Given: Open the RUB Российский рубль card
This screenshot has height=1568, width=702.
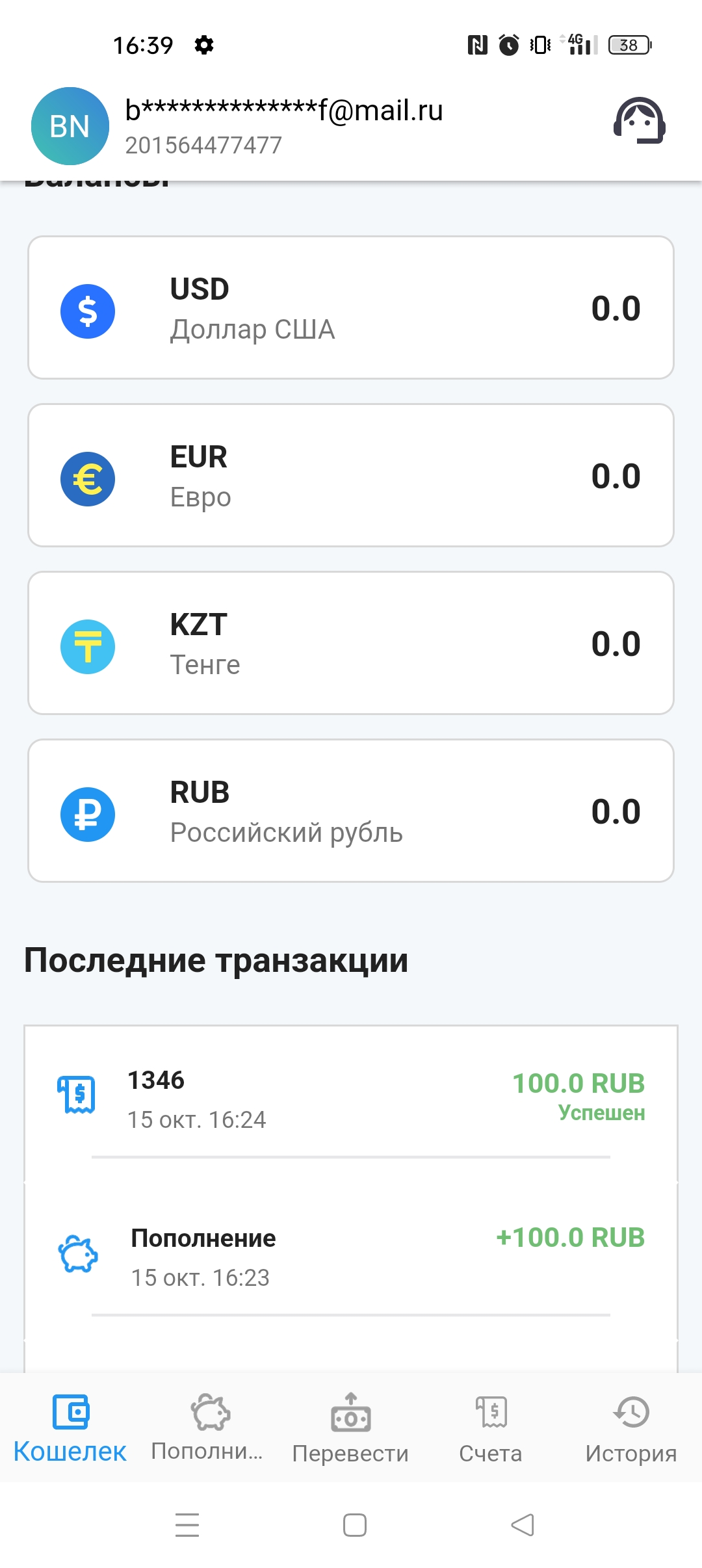Looking at the screenshot, I should (x=351, y=811).
